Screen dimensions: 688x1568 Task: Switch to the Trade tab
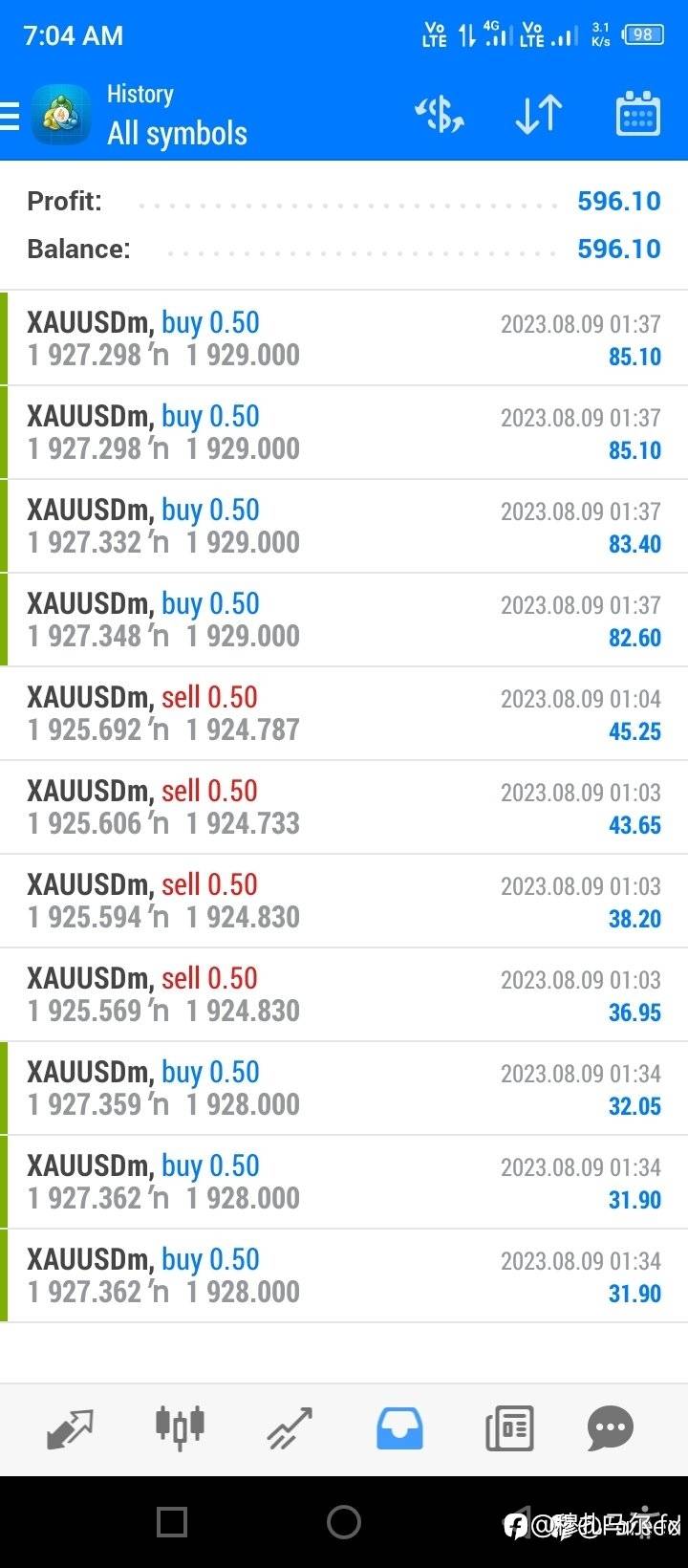tap(290, 1429)
